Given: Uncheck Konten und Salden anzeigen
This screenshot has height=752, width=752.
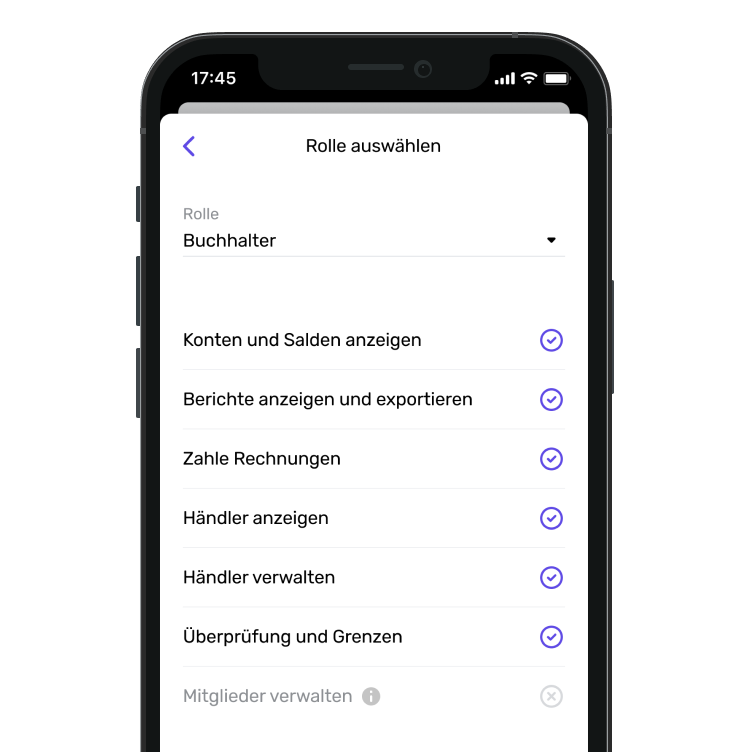Looking at the screenshot, I should point(551,340).
